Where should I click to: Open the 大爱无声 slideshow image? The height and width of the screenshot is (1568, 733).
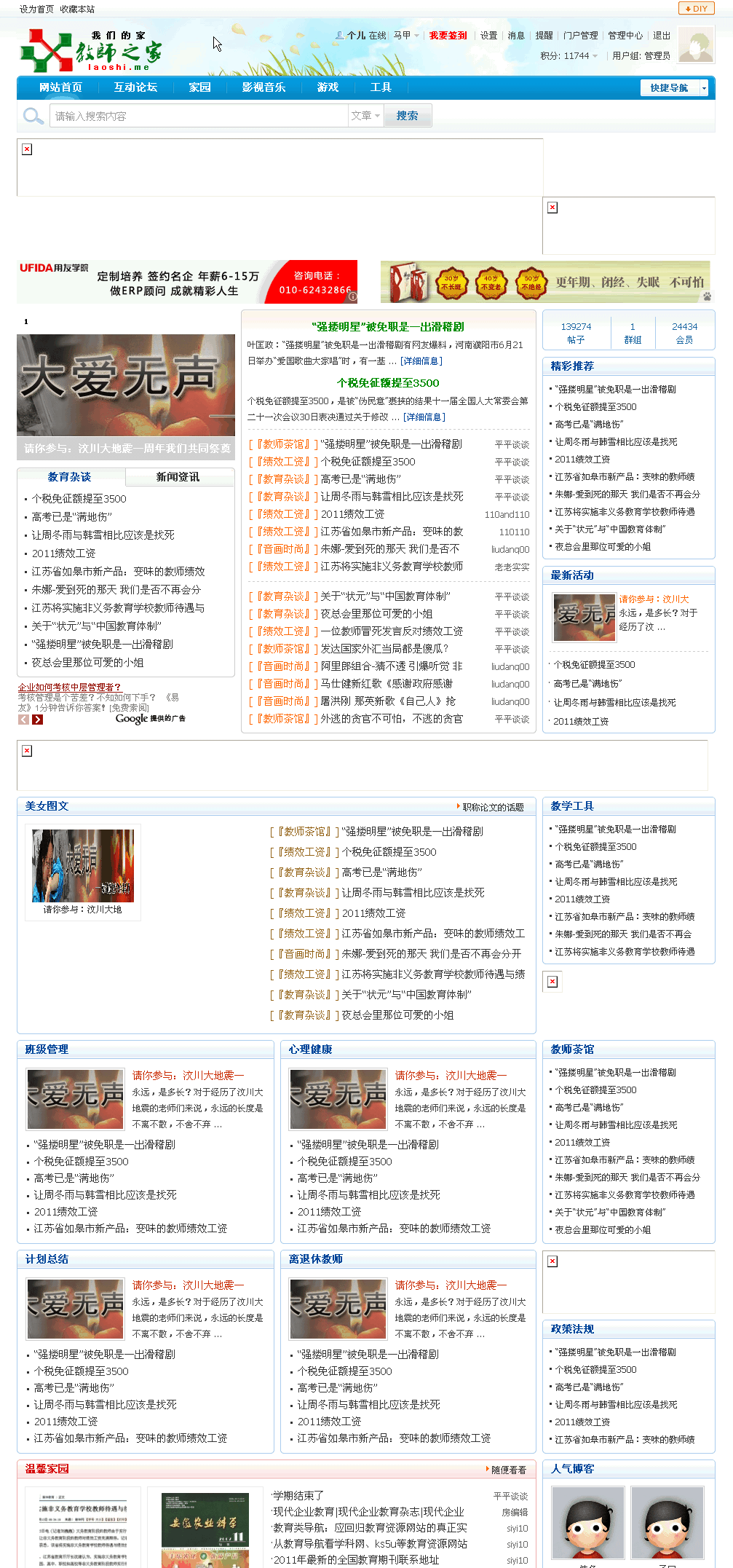tap(125, 386)
